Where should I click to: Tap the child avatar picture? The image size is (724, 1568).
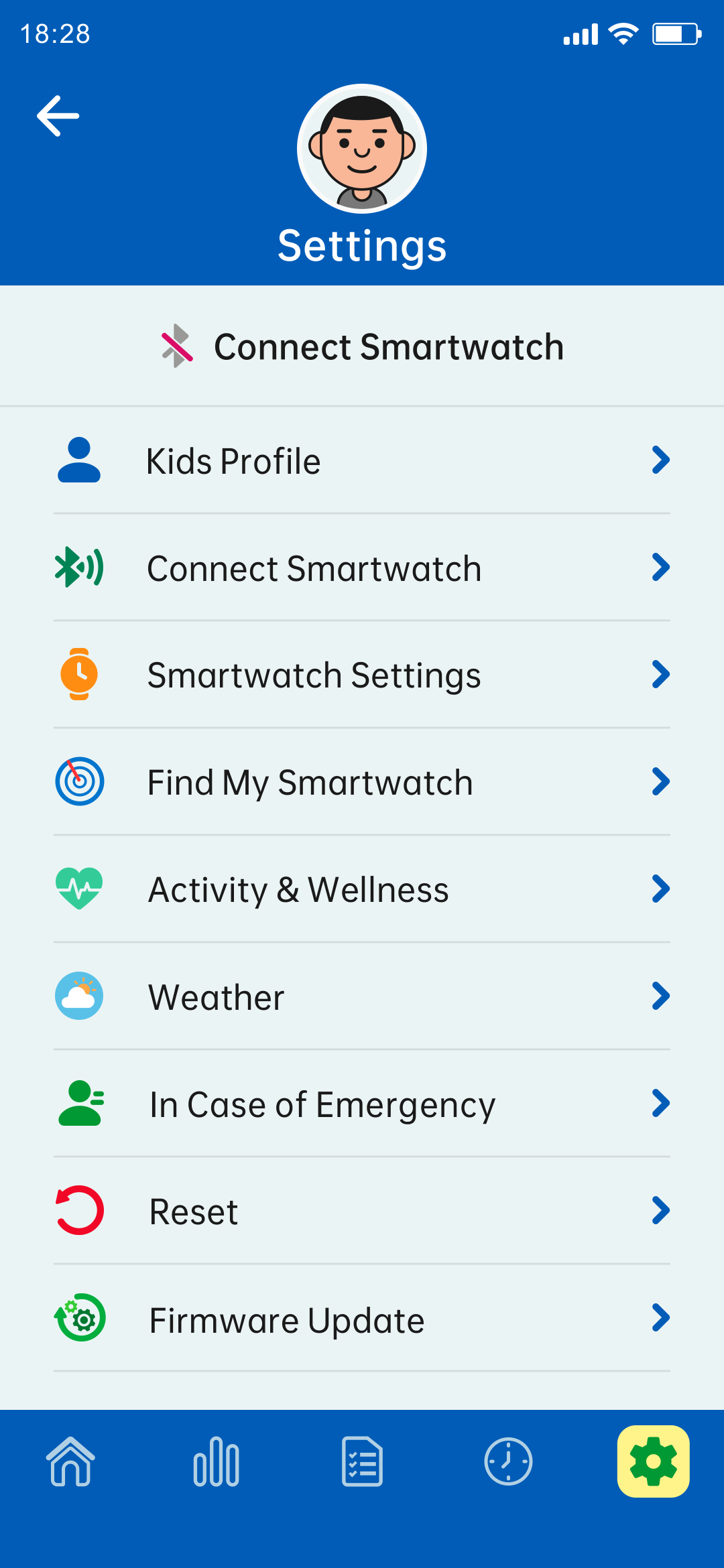coord(362,148)
